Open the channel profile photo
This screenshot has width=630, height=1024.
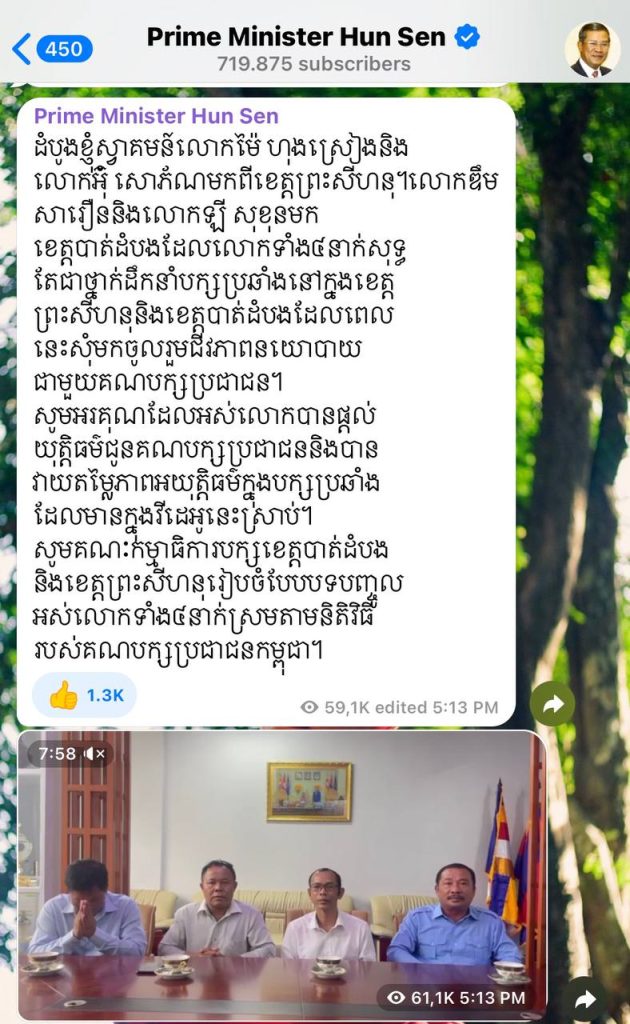pyautogui.click(x=592, y=49)
